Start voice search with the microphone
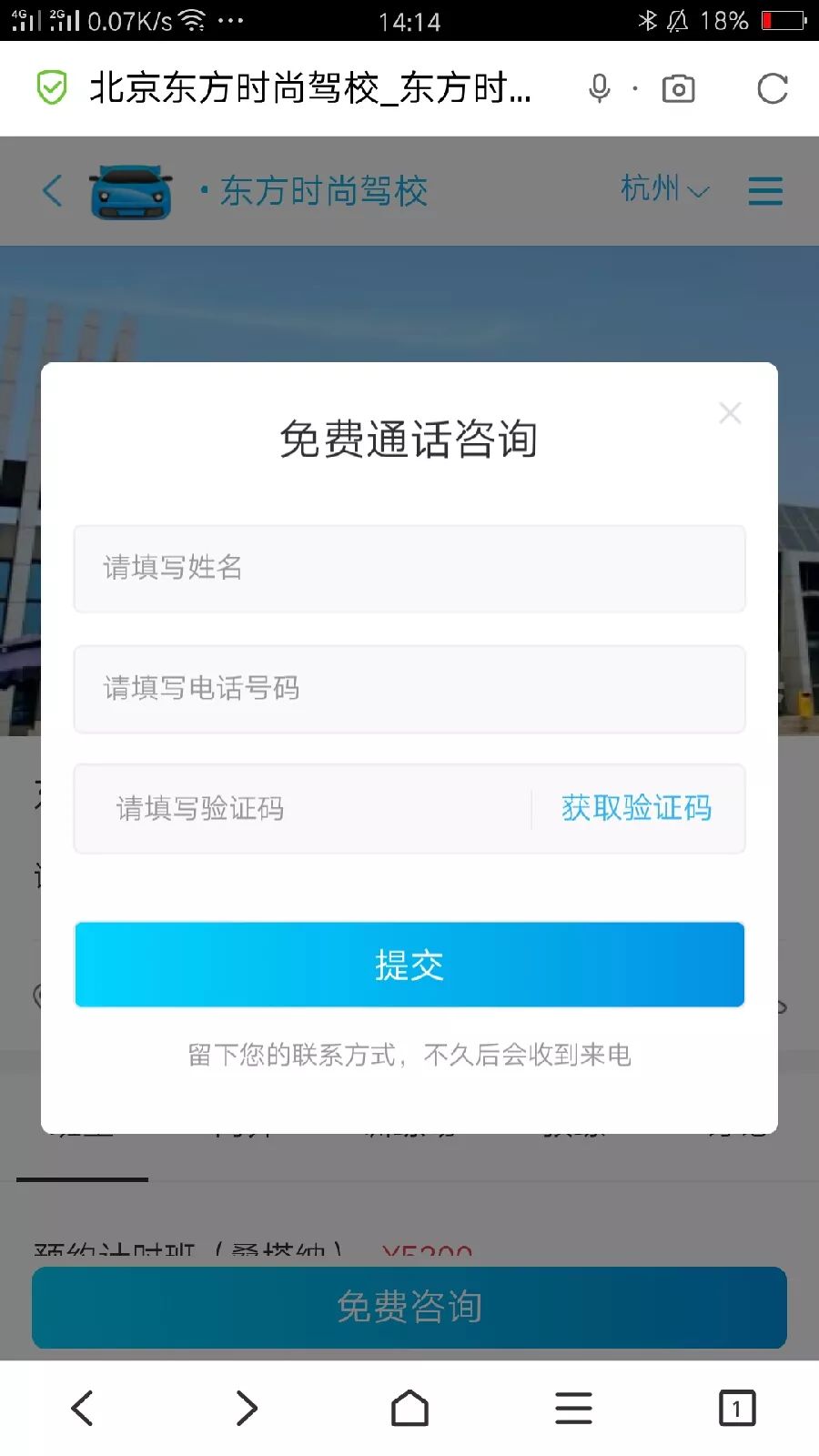 point(599,89)
